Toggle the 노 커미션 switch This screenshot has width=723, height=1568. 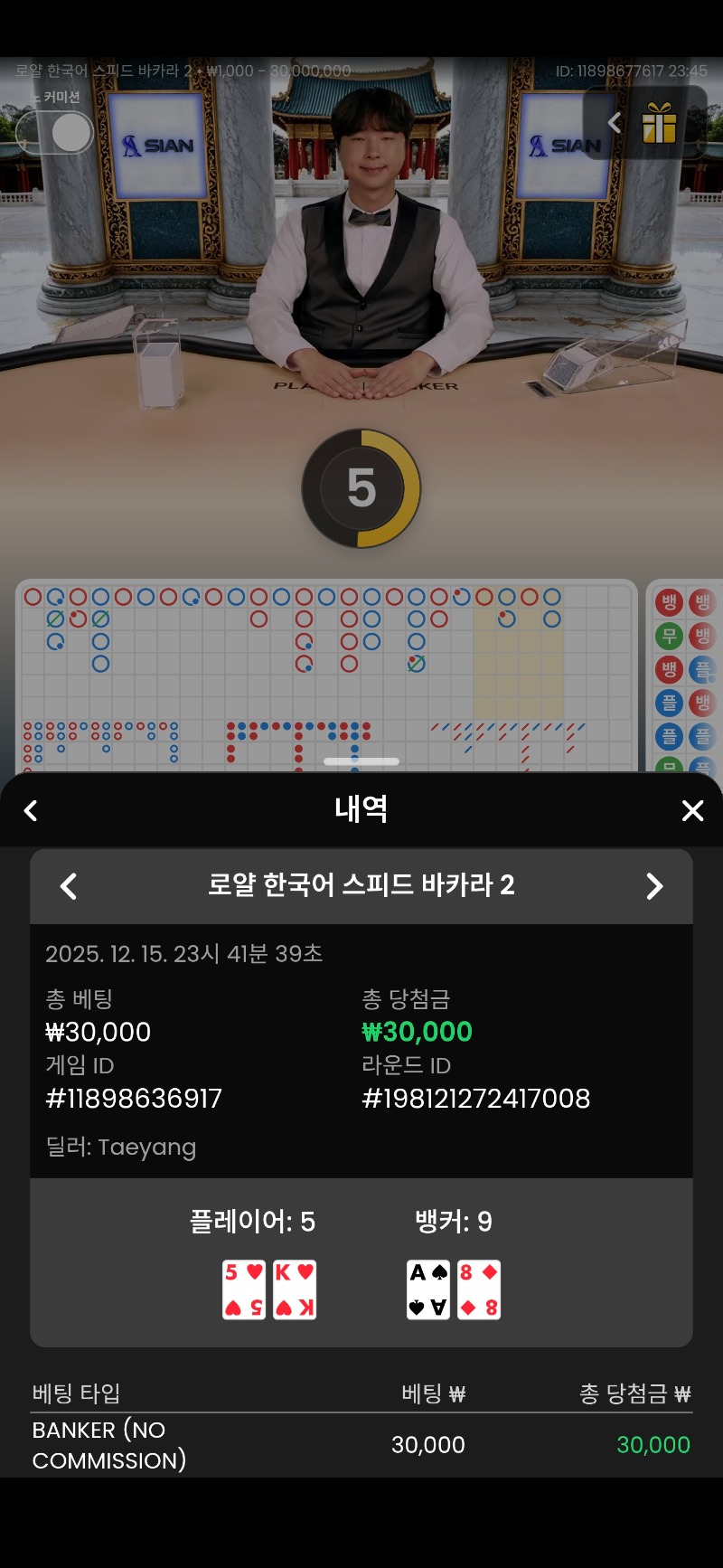[55, 133]
